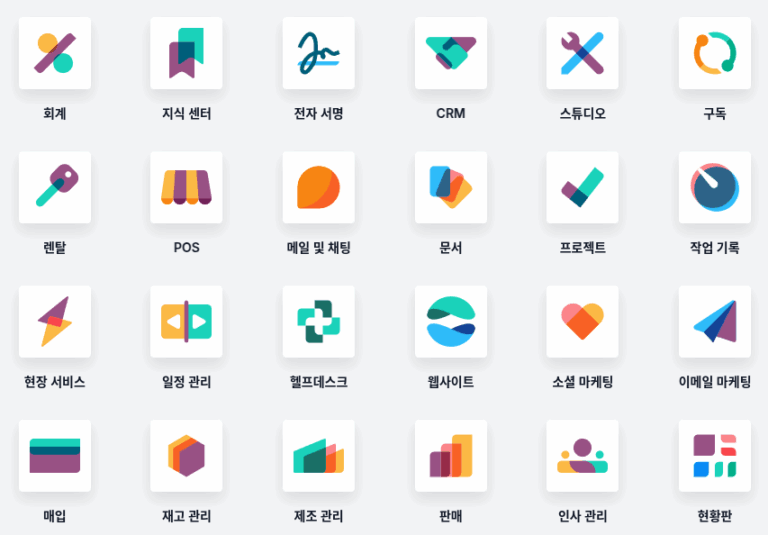Image resolution: width=768 pixels, height=535 pixels.
Task: Open the 회계 app
Action: point(55,53)
